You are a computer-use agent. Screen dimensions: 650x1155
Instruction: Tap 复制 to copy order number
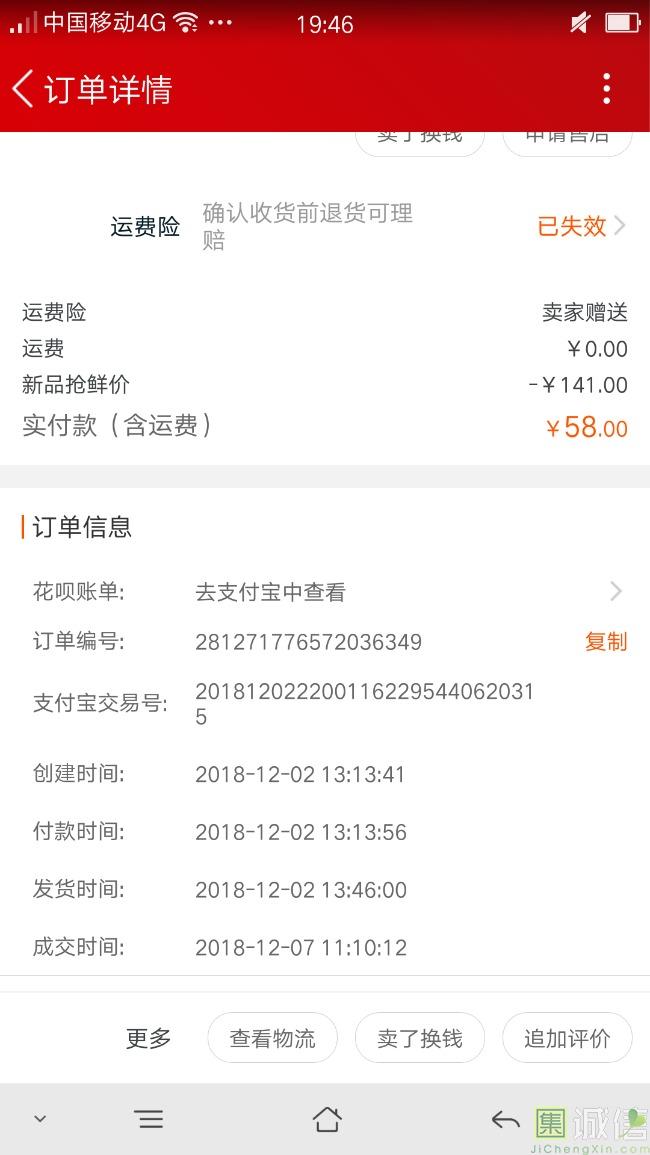coord(606,642)
